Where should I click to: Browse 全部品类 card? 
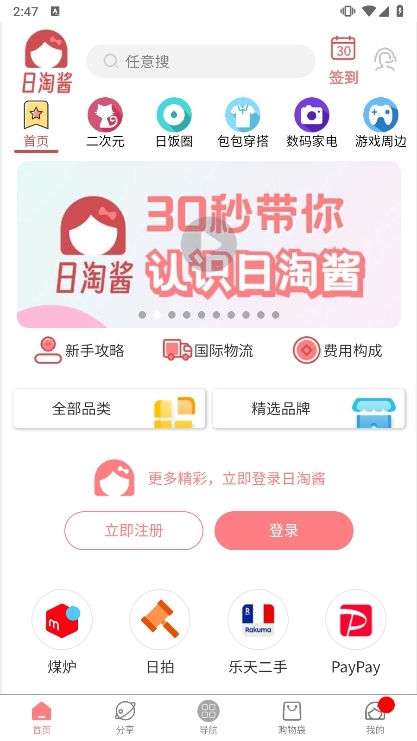pyautogui.click(x=109, y=409)
